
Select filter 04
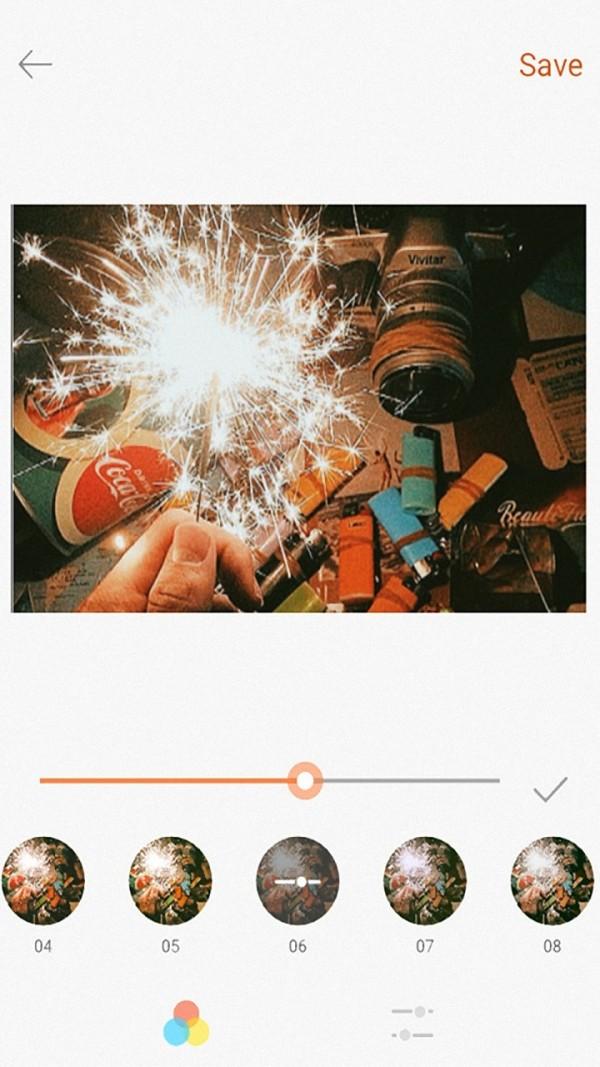tap(43, 881)
